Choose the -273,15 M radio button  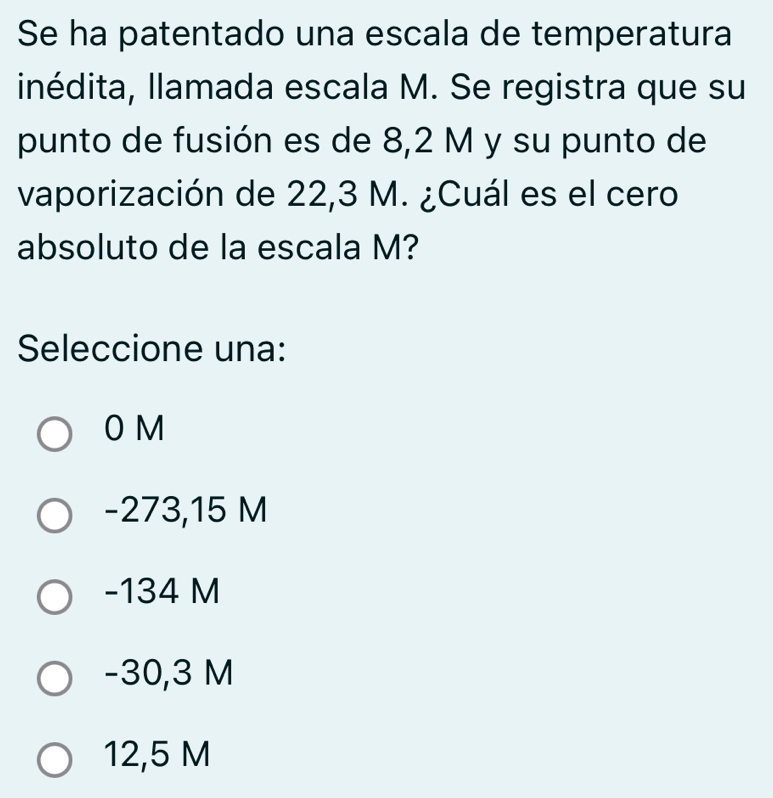[x=56, y=517]
